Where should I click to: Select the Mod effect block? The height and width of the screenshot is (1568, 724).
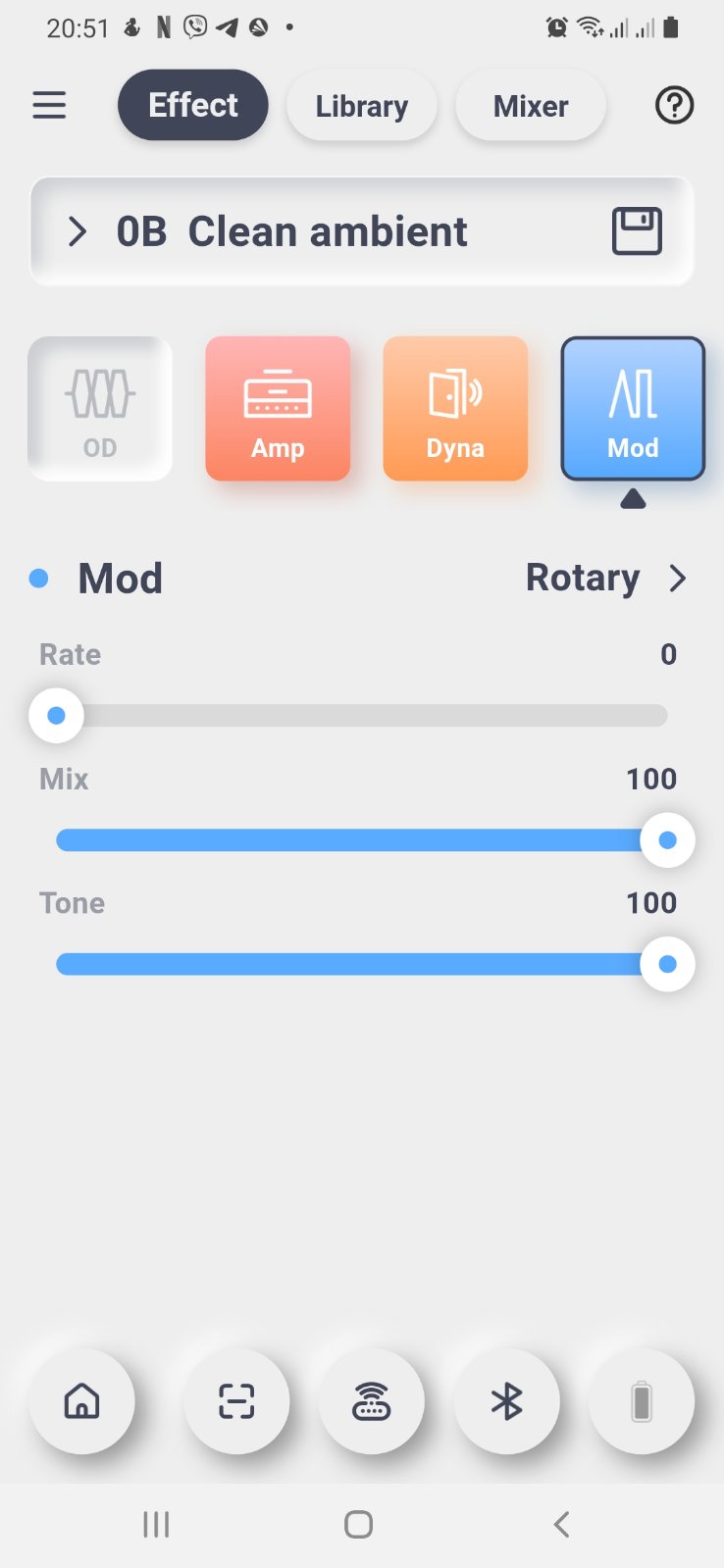633,409
